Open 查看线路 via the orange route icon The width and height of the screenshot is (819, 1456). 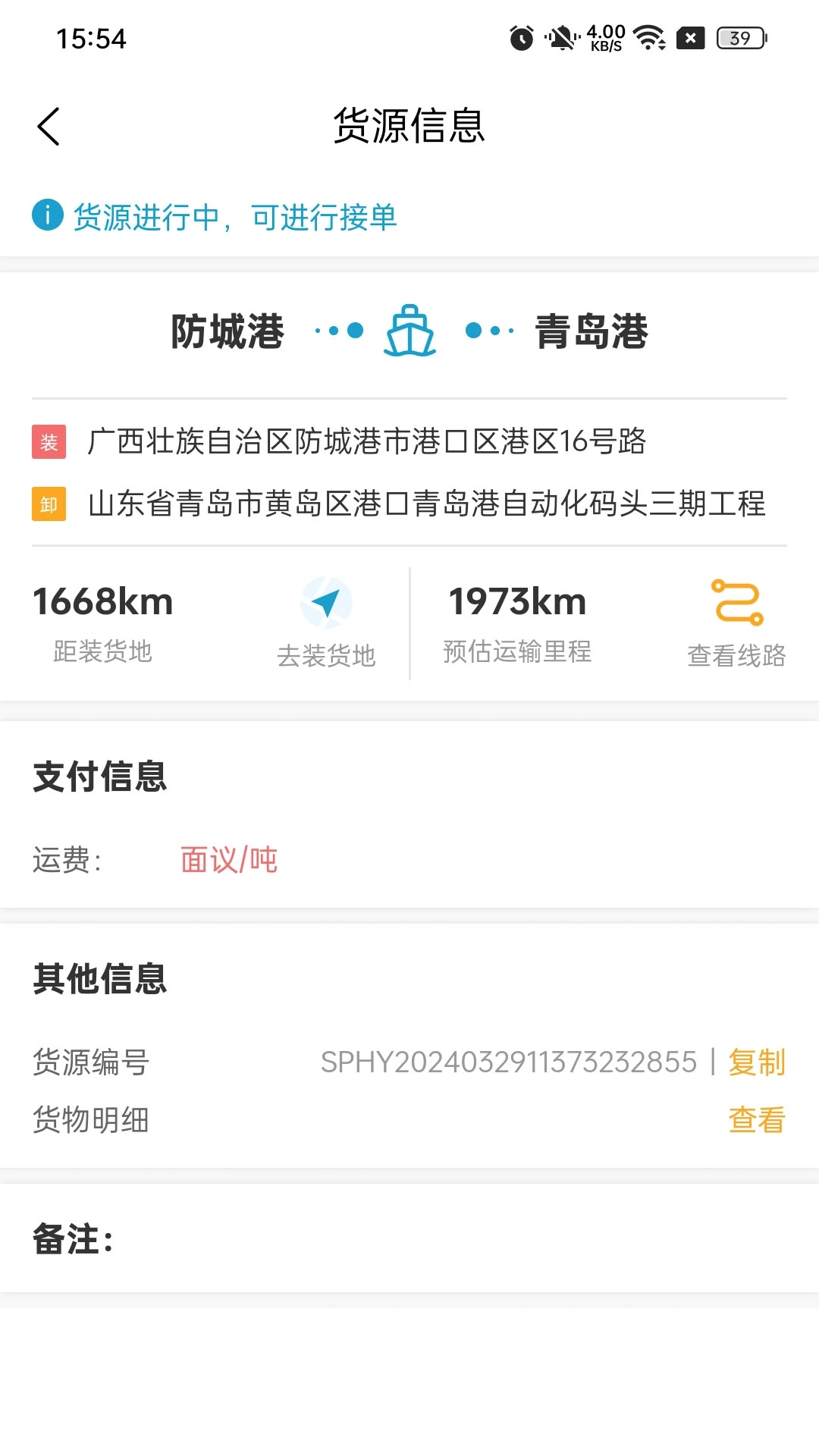tap(736, 602)
